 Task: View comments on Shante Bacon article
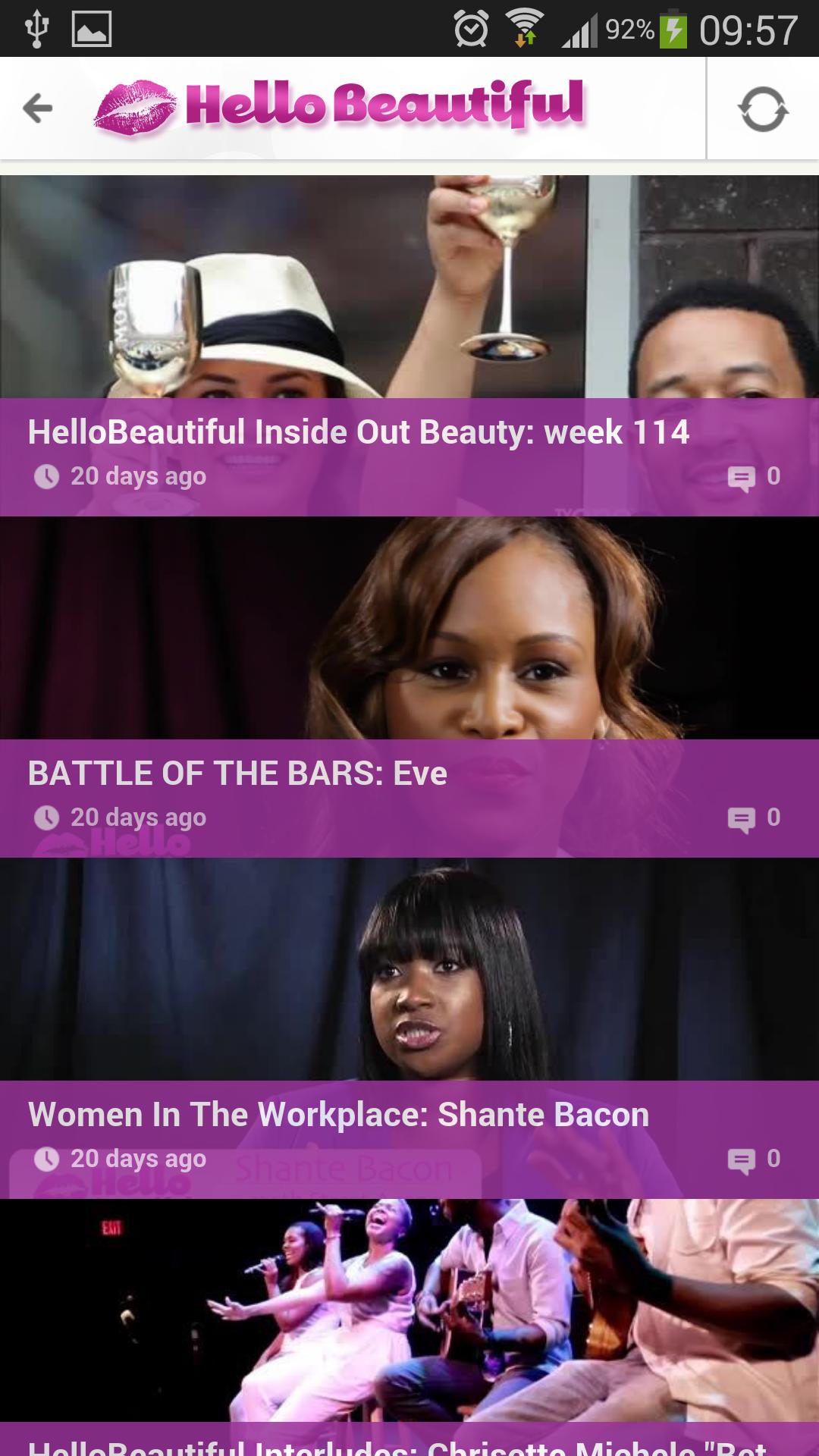pyautogui.click(x=754, y=1159)
